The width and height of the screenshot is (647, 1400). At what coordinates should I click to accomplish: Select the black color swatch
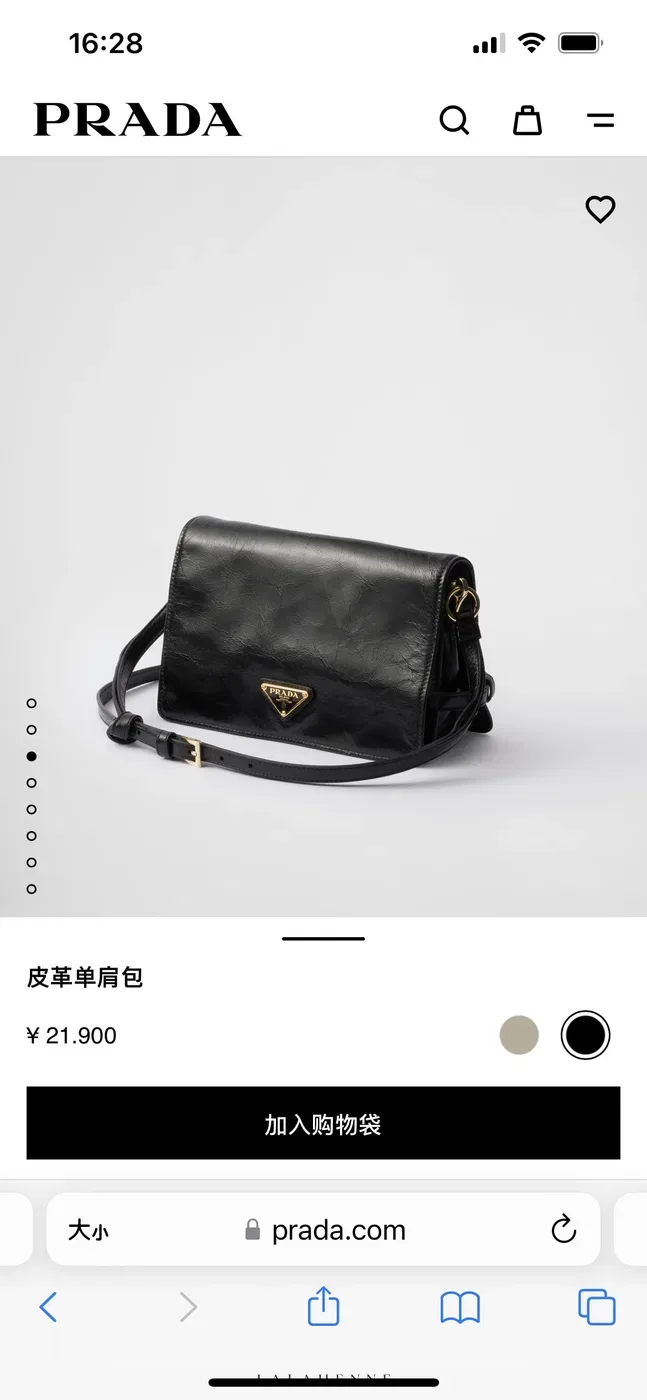tap(585, 1035)
